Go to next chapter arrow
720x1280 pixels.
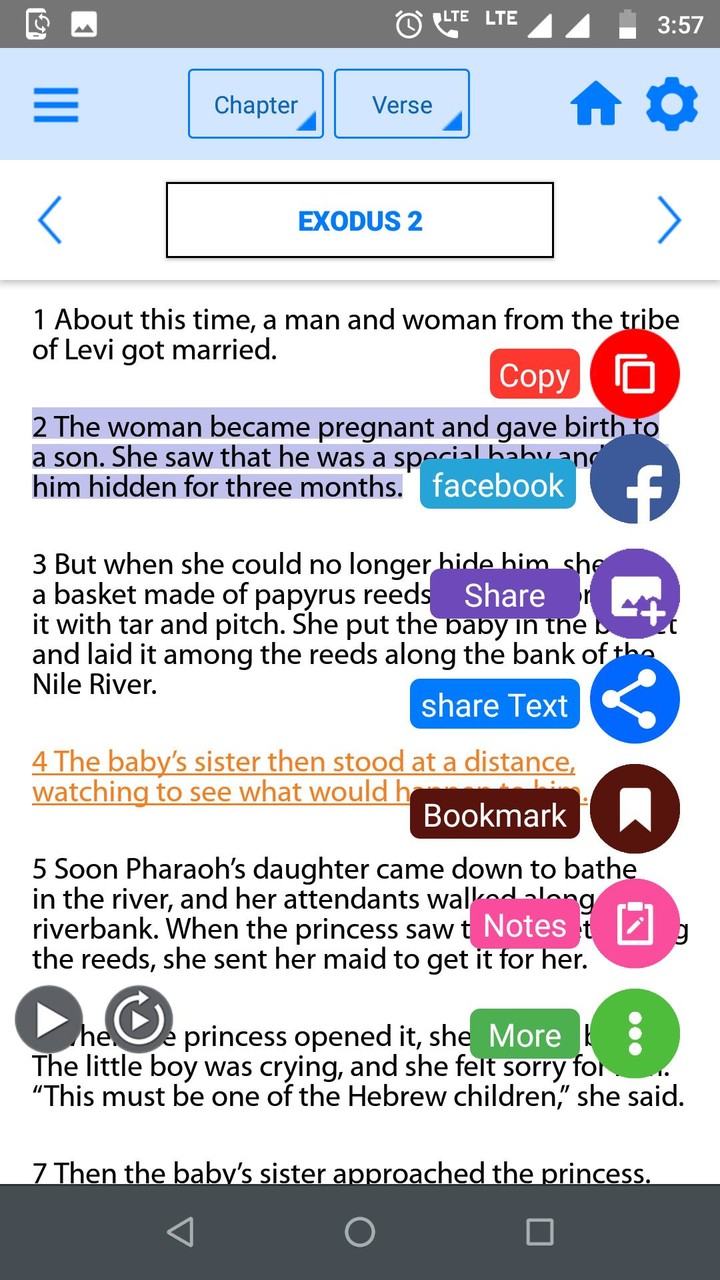(669, 220)
